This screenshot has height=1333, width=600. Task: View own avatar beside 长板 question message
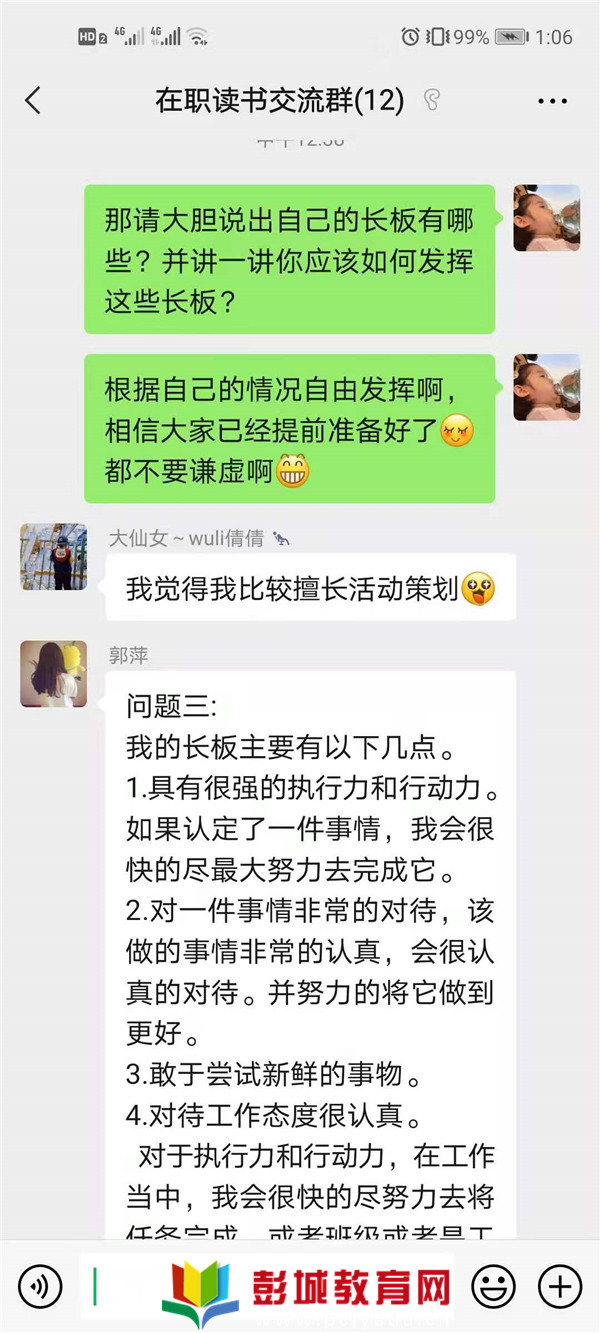coord(546,218)
